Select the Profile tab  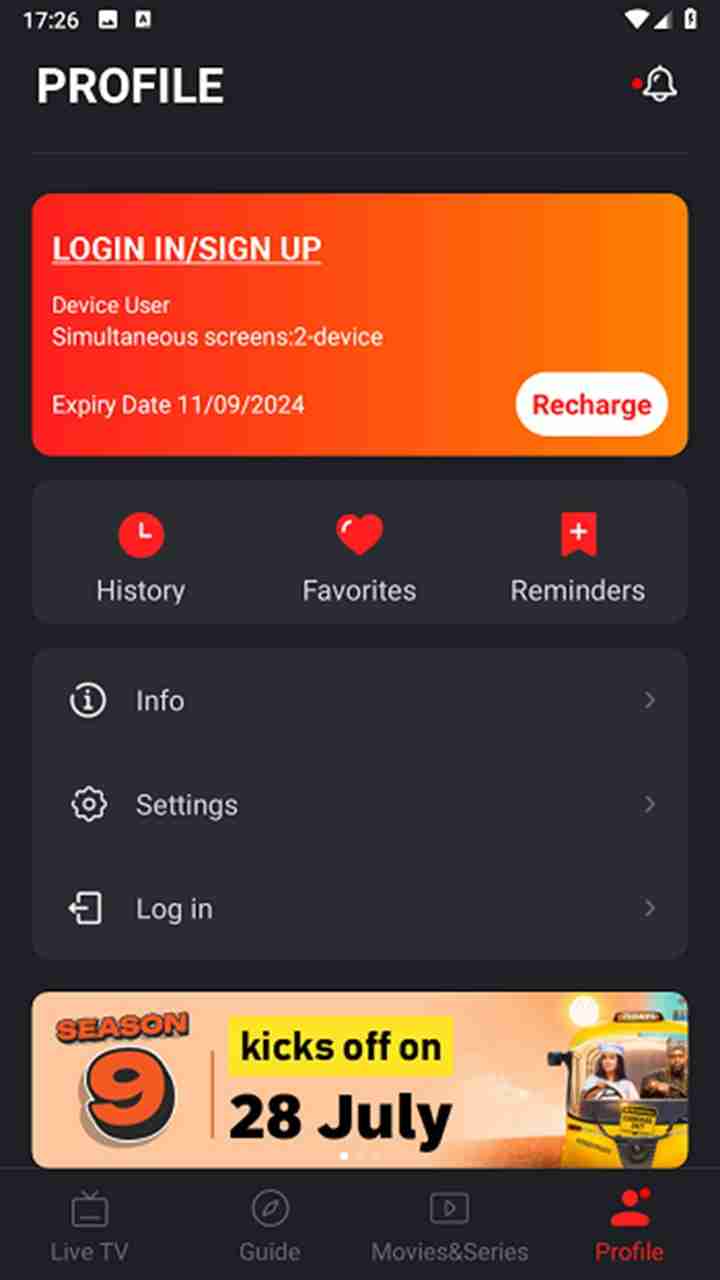630,1225
